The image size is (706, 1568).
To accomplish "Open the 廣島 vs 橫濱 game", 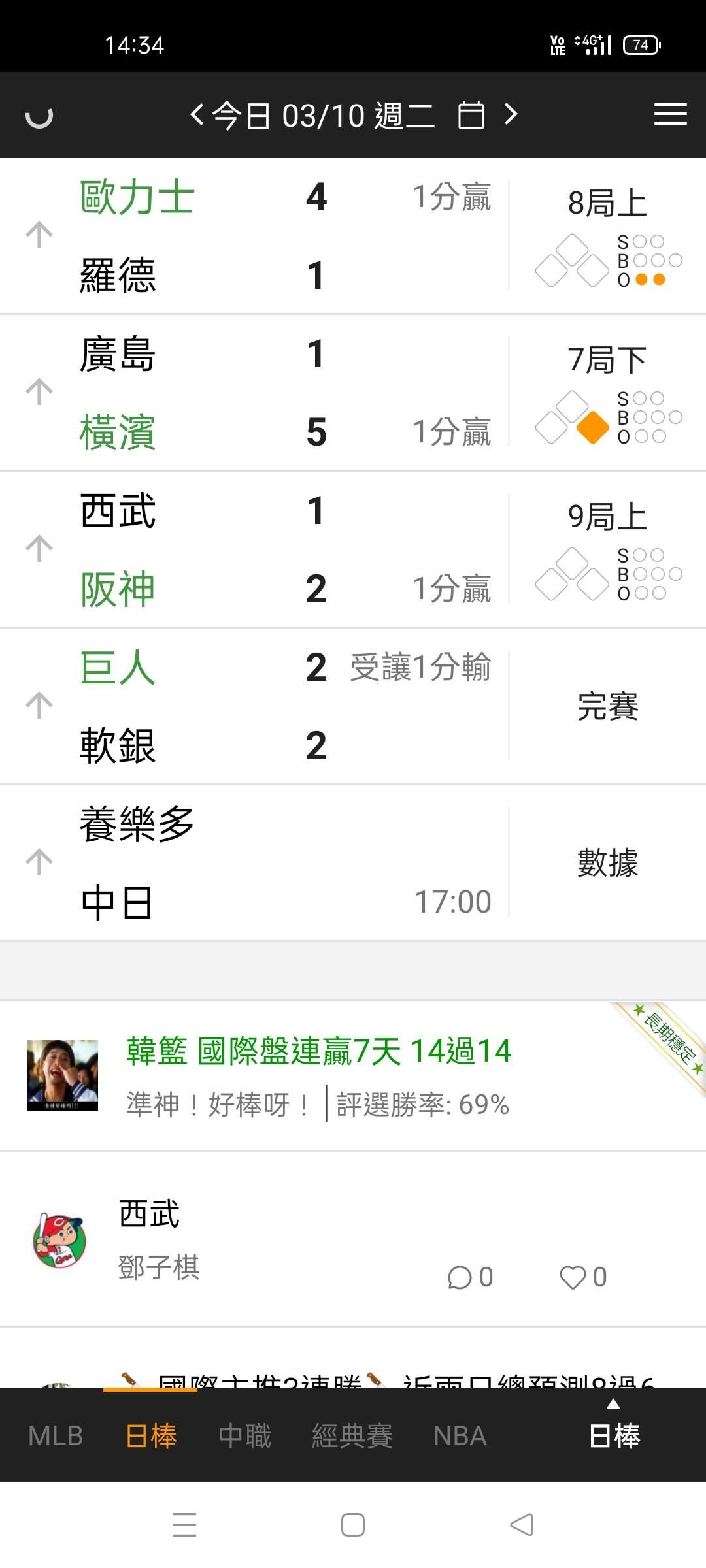I will click(261, 393).
